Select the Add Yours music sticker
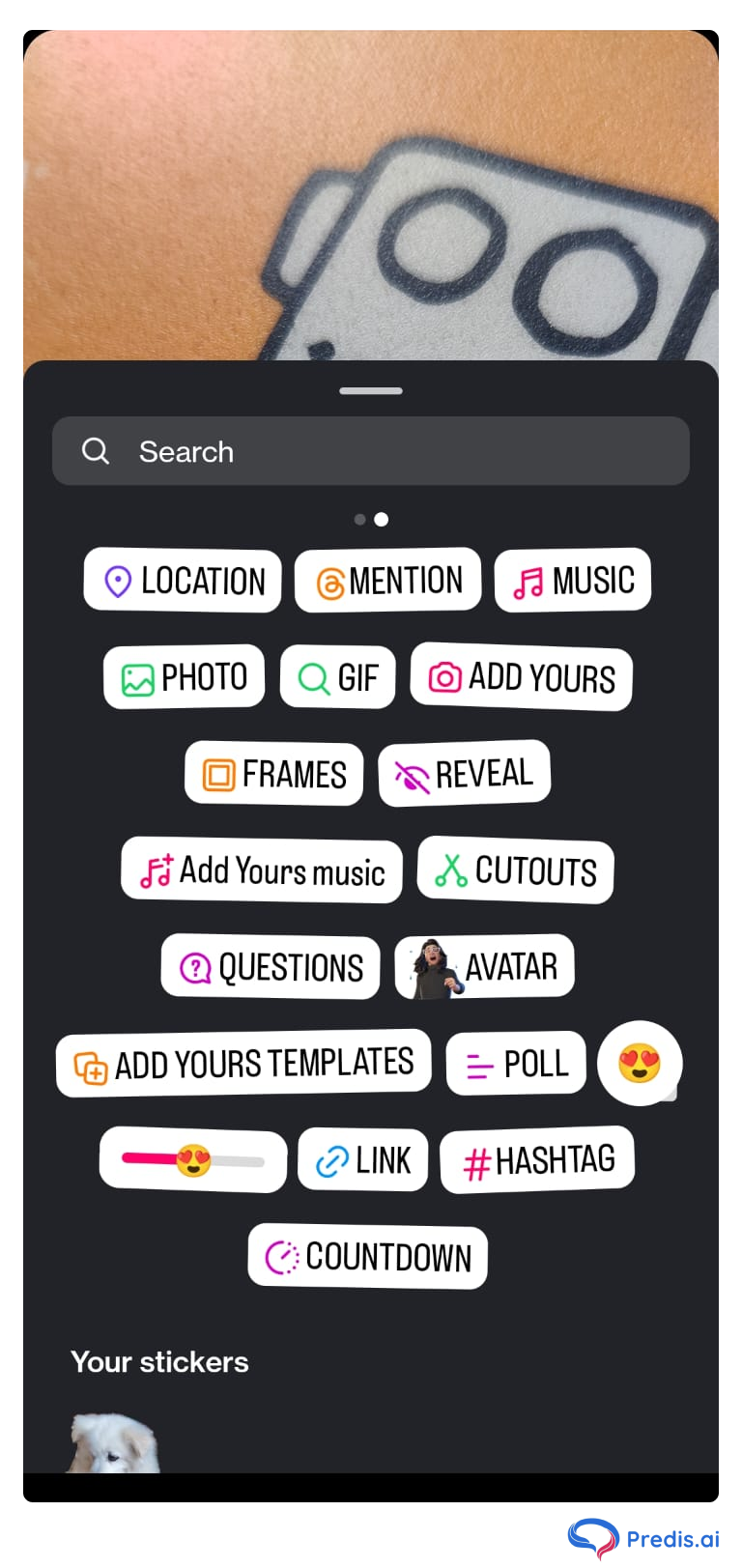 click(x=261, y=870)
